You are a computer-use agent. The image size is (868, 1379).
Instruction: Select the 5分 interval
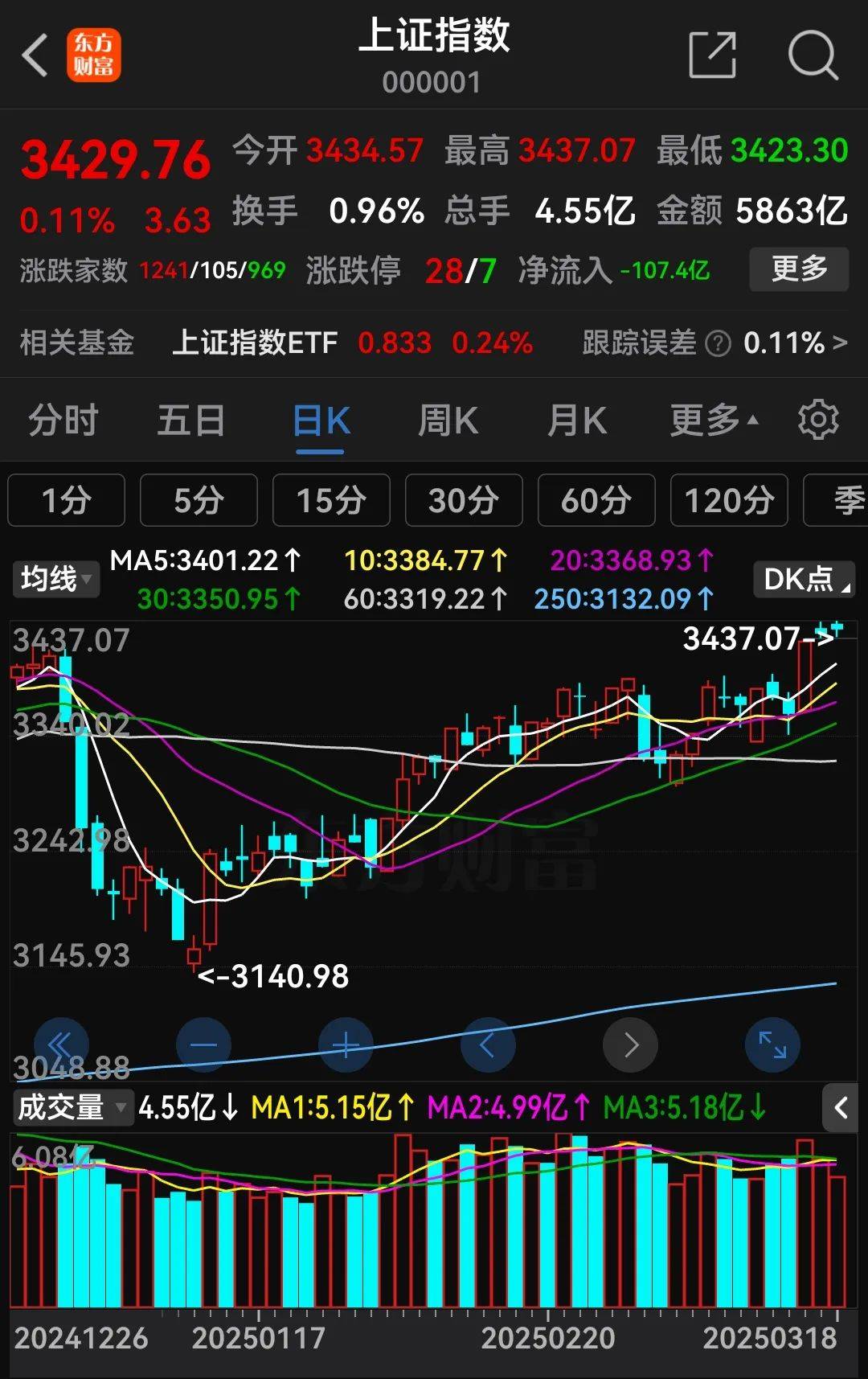(199, 500)
